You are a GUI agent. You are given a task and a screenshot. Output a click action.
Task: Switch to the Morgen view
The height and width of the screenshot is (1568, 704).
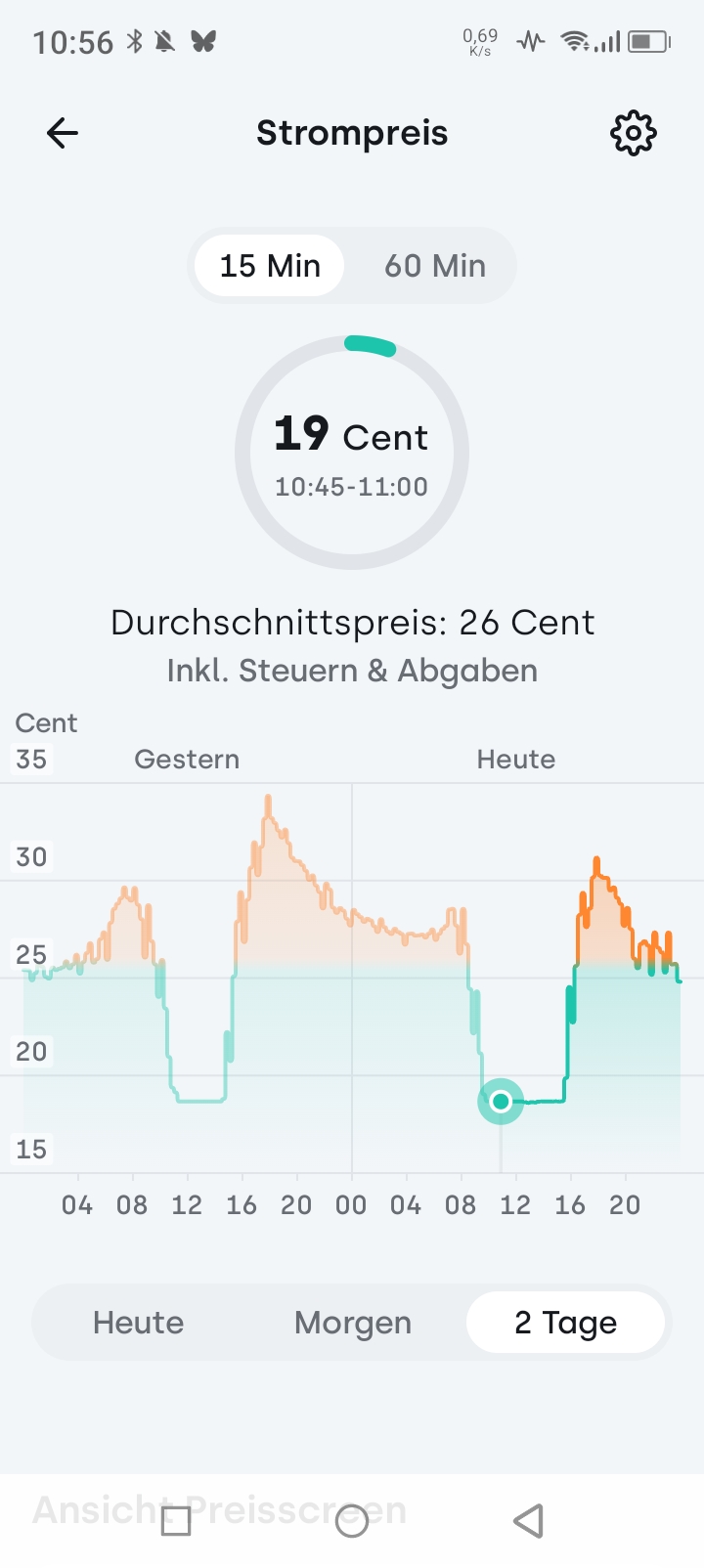(352, 1323)
